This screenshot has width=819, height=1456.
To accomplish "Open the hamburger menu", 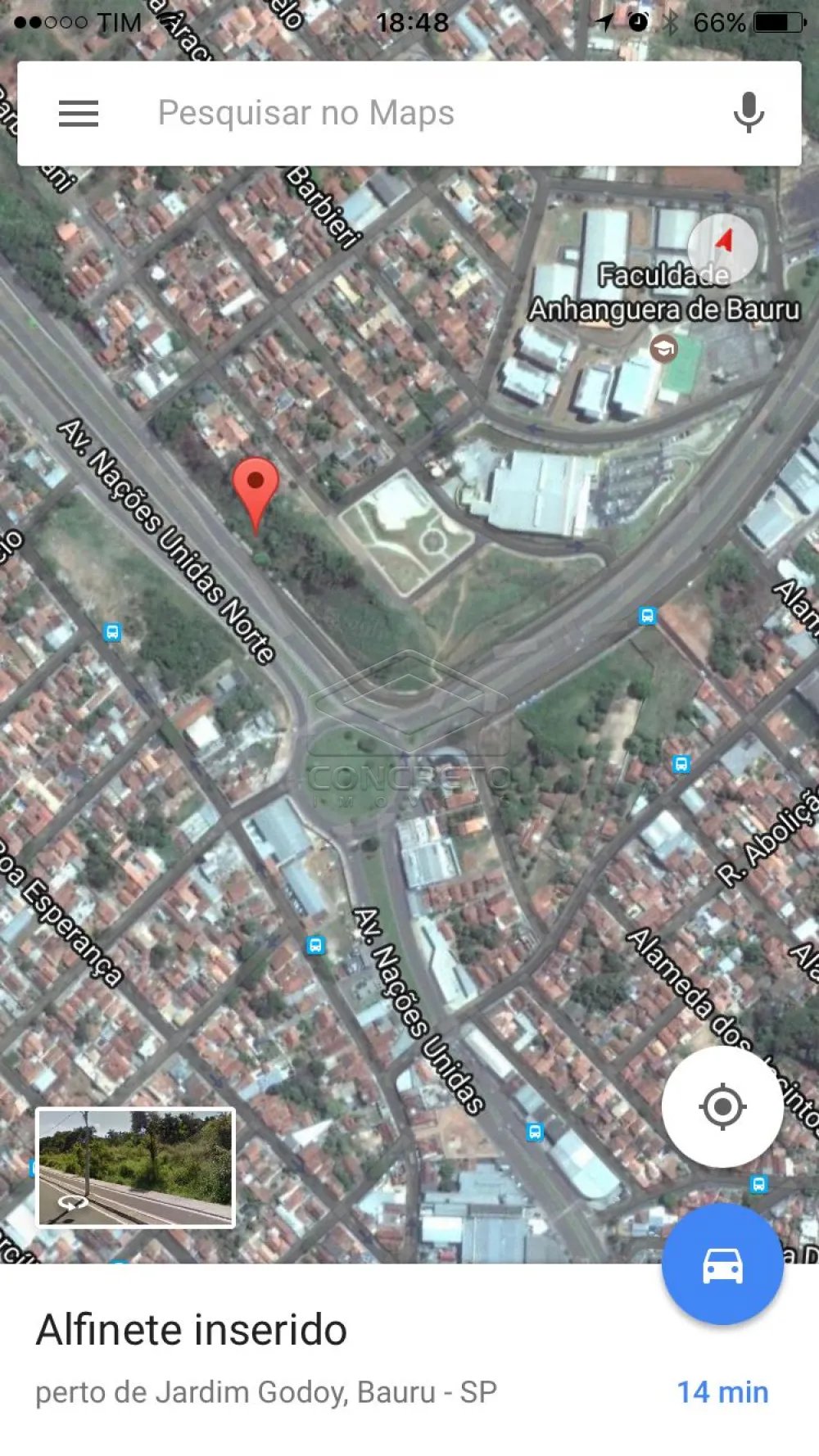I will 79,114.
